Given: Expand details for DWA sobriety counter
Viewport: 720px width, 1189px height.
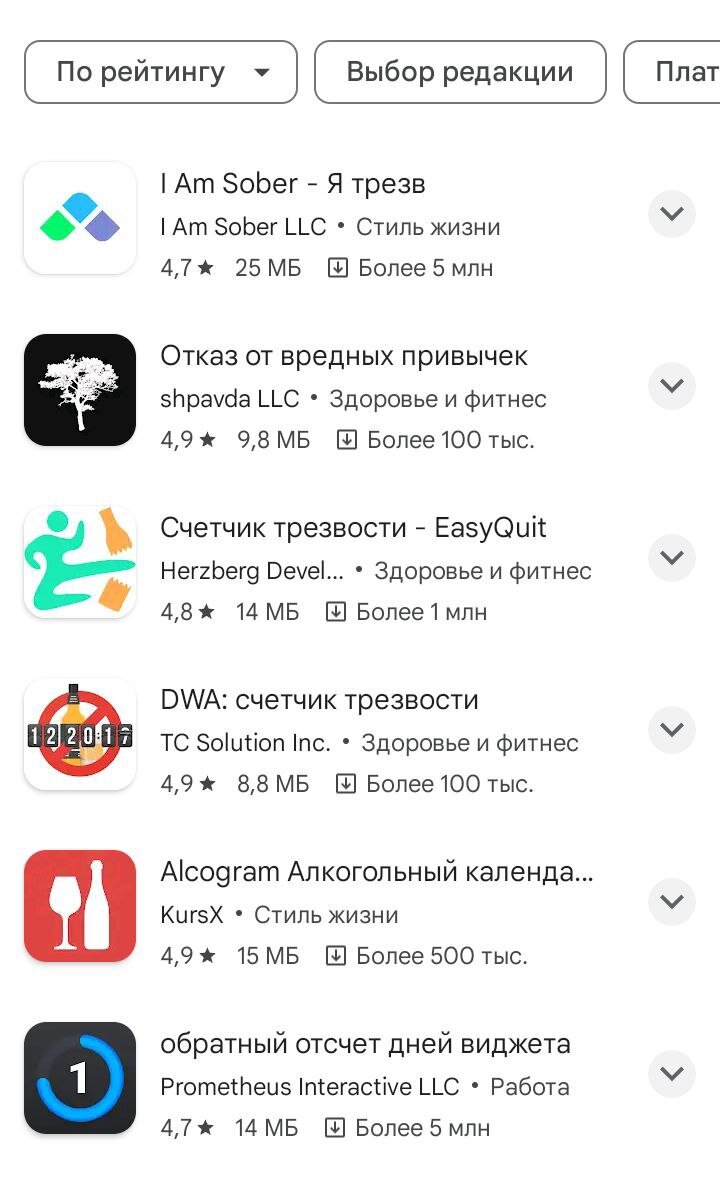Looking at the screenshot, I should point(671,730).
